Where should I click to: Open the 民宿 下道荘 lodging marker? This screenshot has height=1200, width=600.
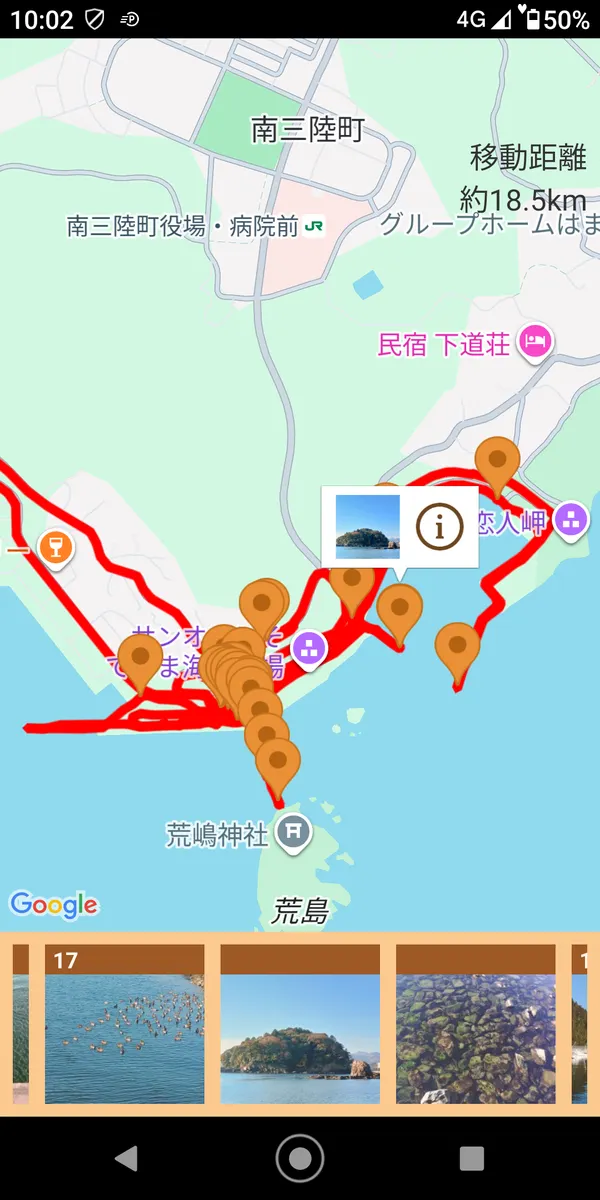coord(536,343)
